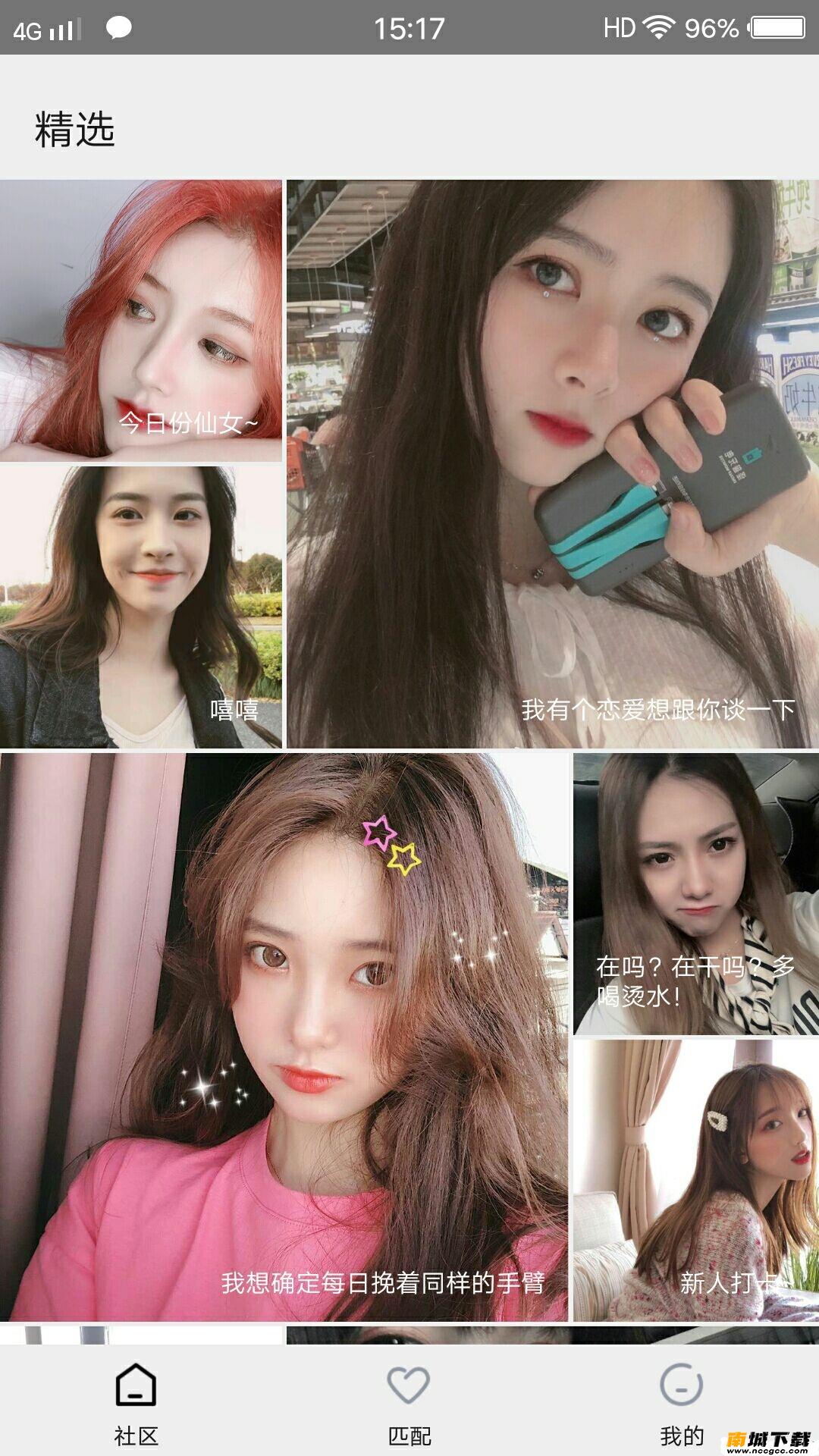Open the post 我想确定每日挽着同样的手臂
The width and height of the screenshot is (819, 1456).
[x=284, y=1037]
